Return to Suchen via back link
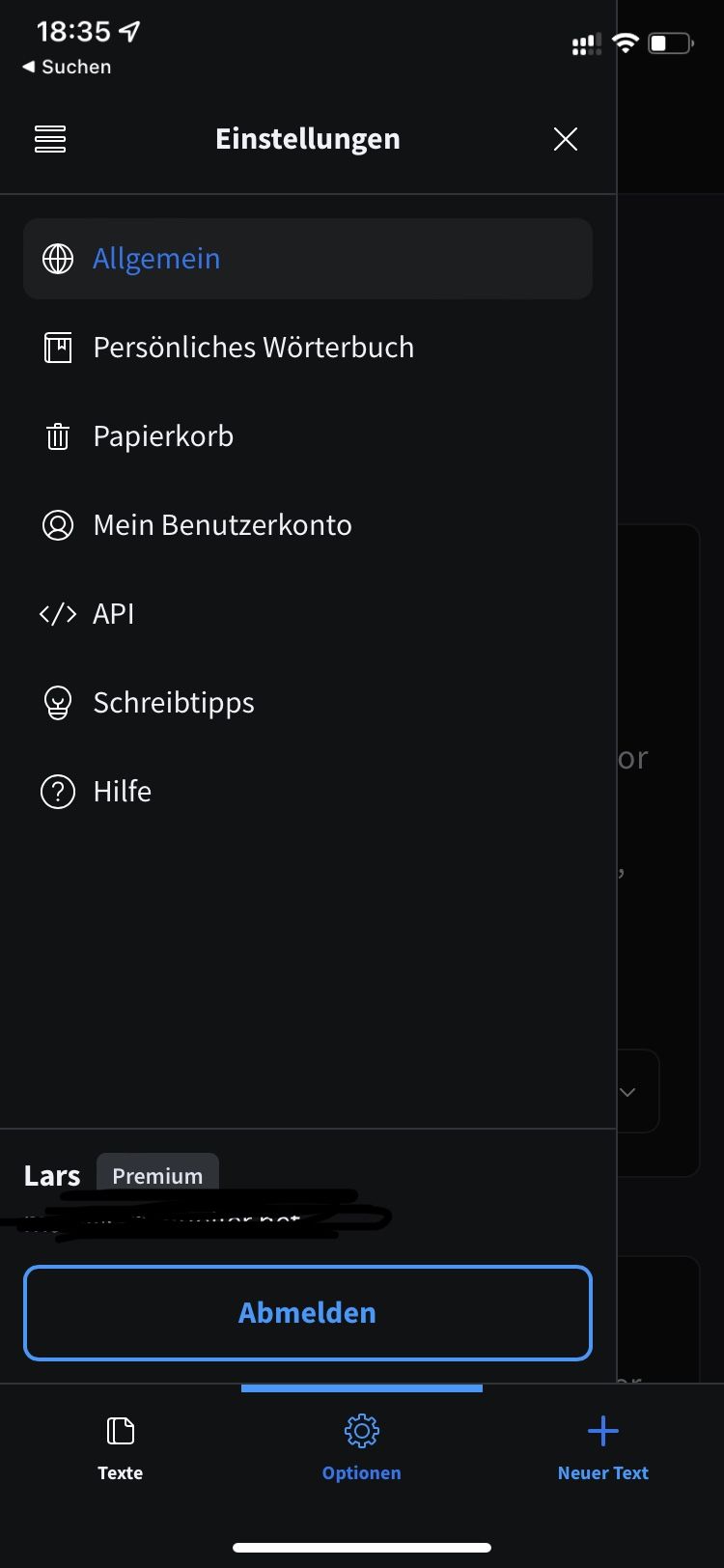The width and height of the screenshot is (724, 1568). click(x=67, y=67)
